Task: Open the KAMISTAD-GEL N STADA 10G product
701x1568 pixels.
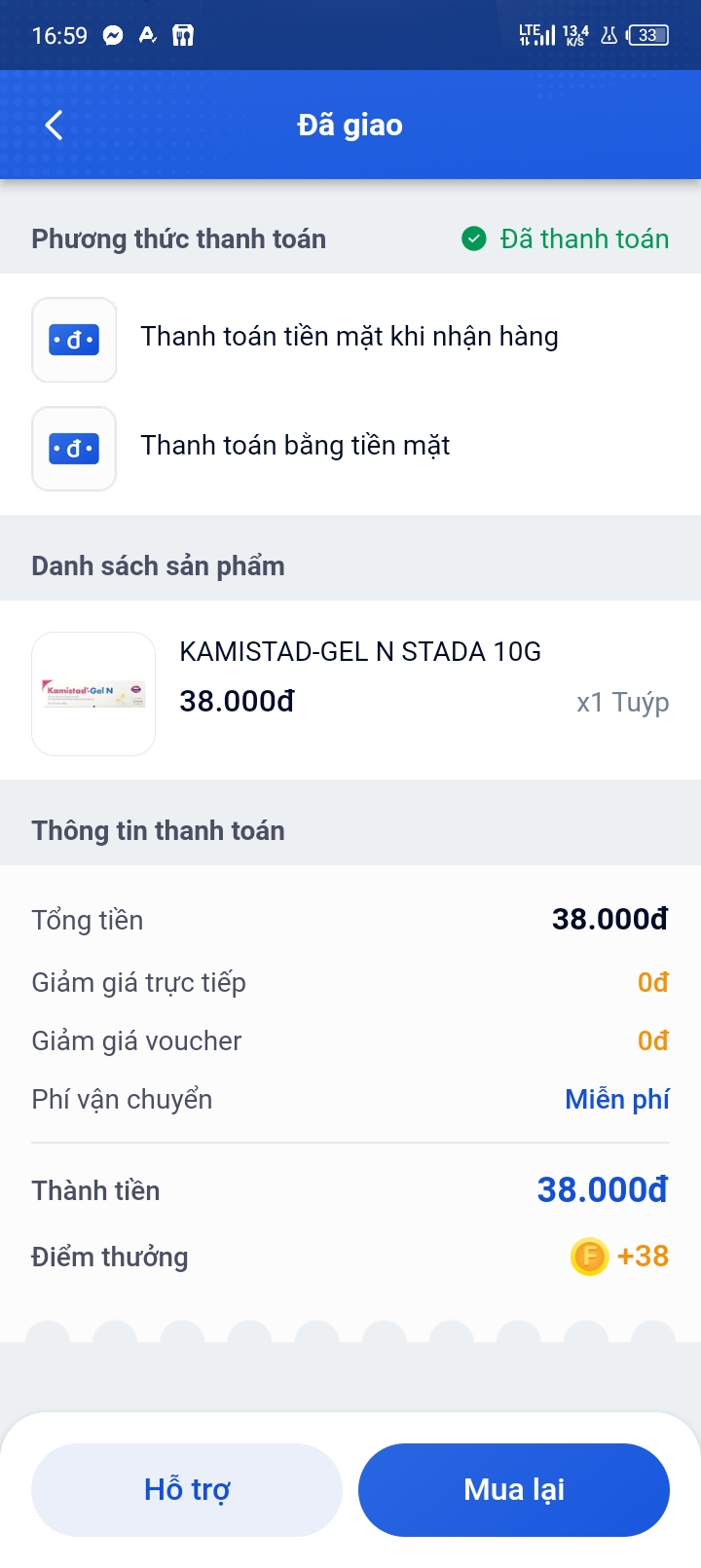Action: pyautogui.click(x=350, y=691)
